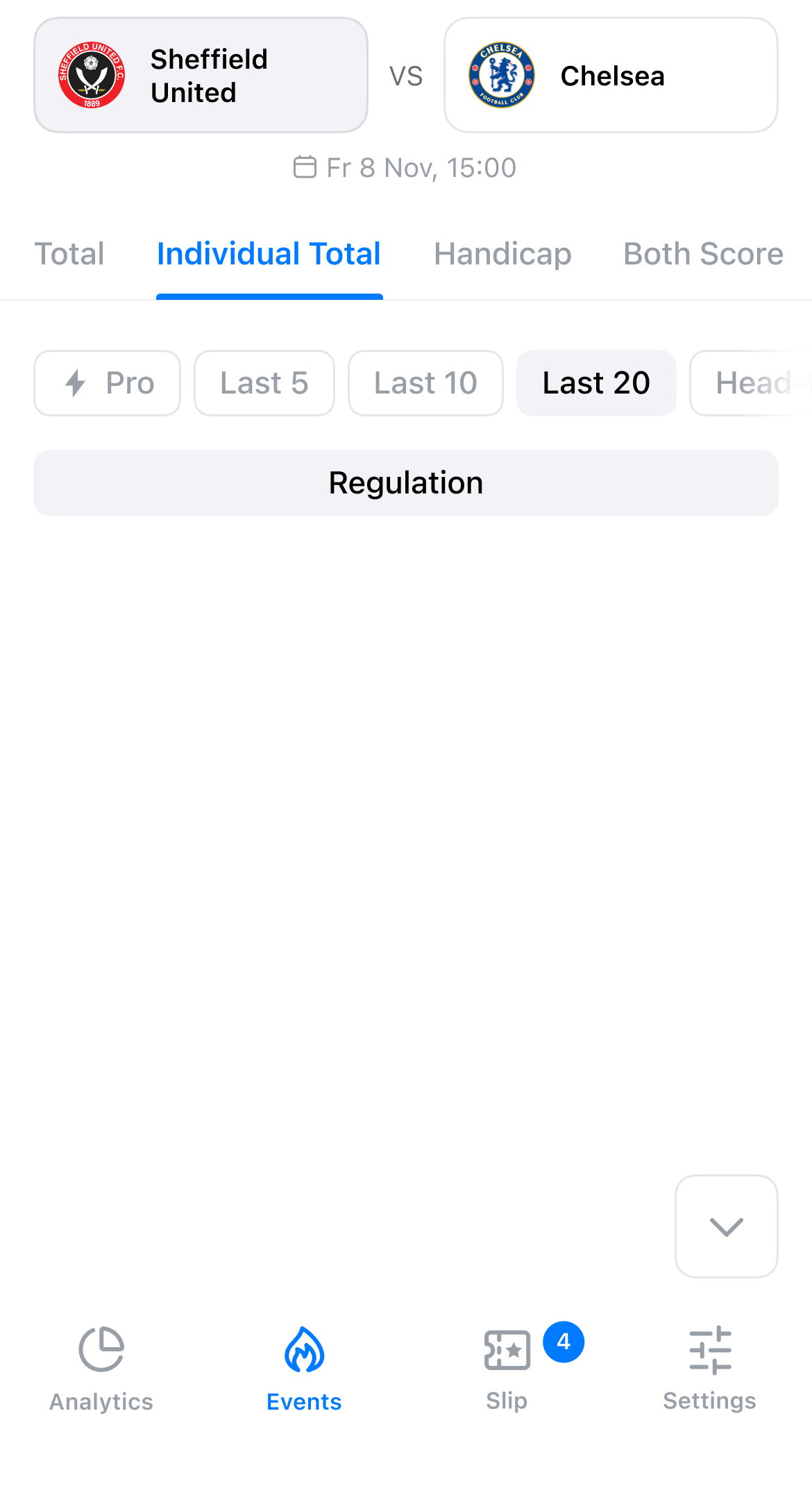Select the Head-to-head chip
The height and width of the screenshot is (1495, 812).
coord(751,383)
